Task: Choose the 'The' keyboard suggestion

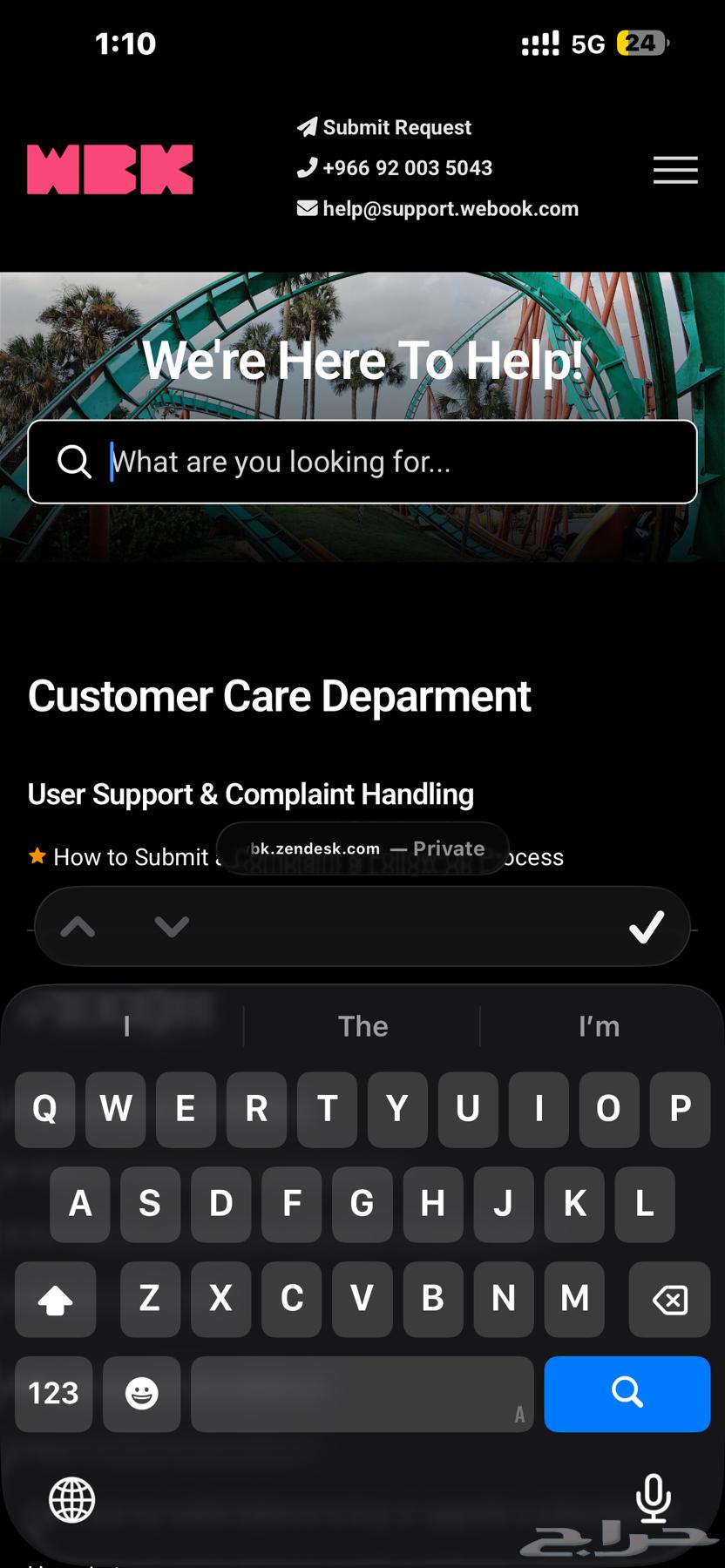Action: (x=362, y=1026)
